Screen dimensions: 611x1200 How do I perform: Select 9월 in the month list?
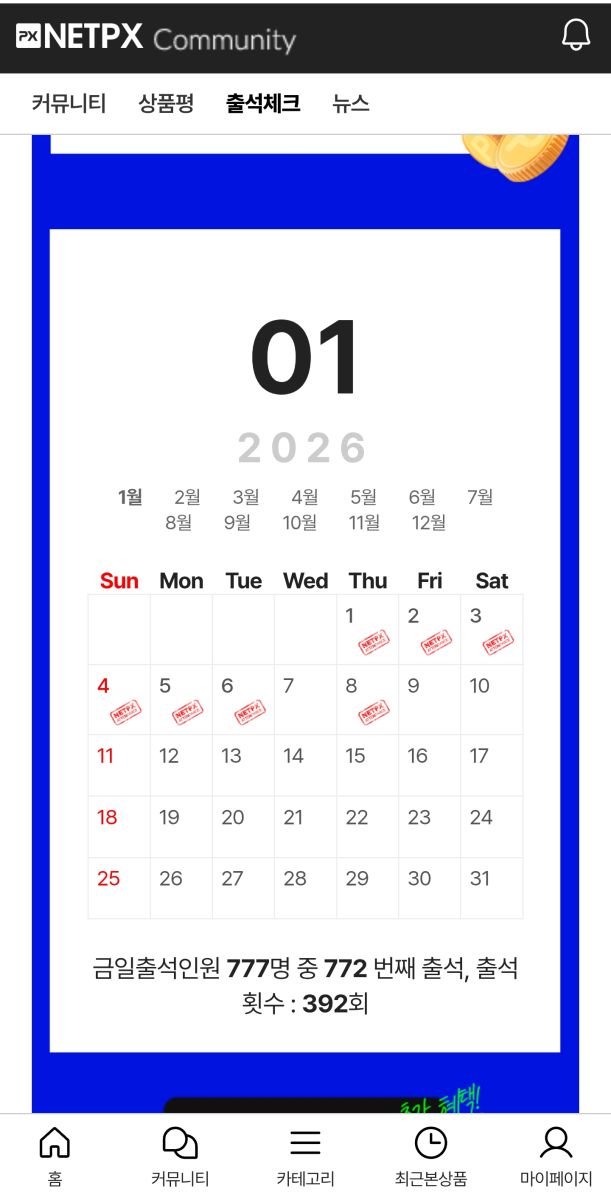(x=237, y=522)
